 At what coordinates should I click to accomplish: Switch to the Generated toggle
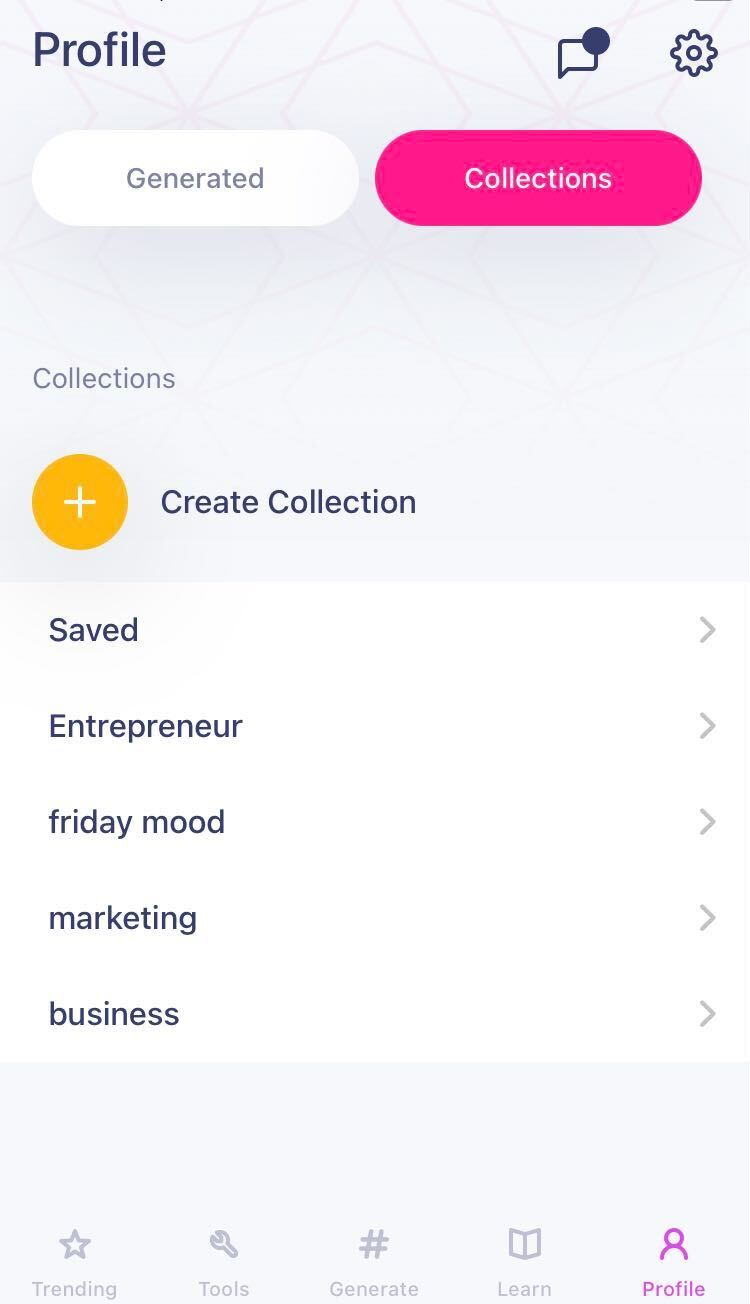(x=195, y=178)
